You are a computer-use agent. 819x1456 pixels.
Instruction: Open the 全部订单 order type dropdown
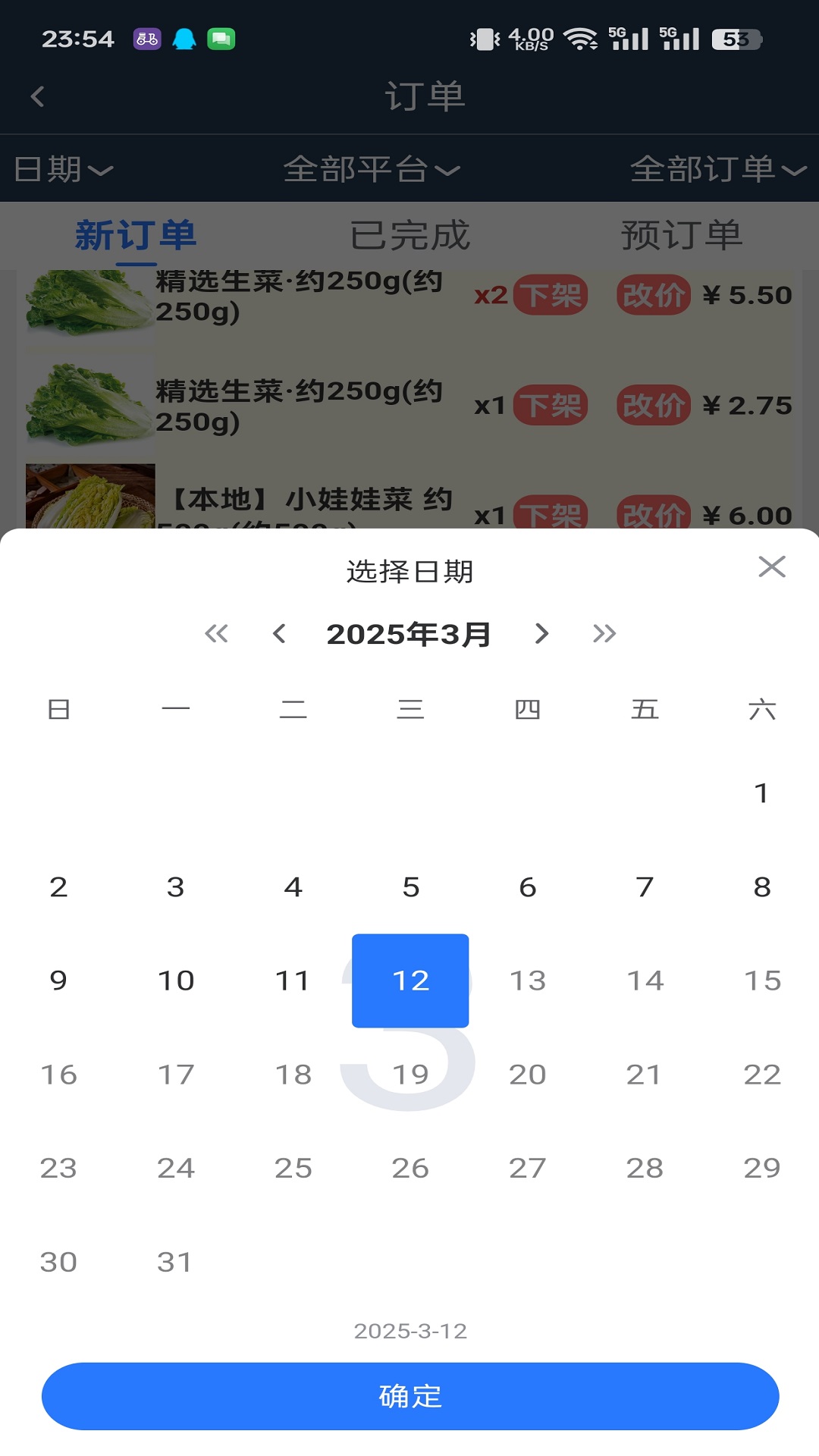point(717,170)
